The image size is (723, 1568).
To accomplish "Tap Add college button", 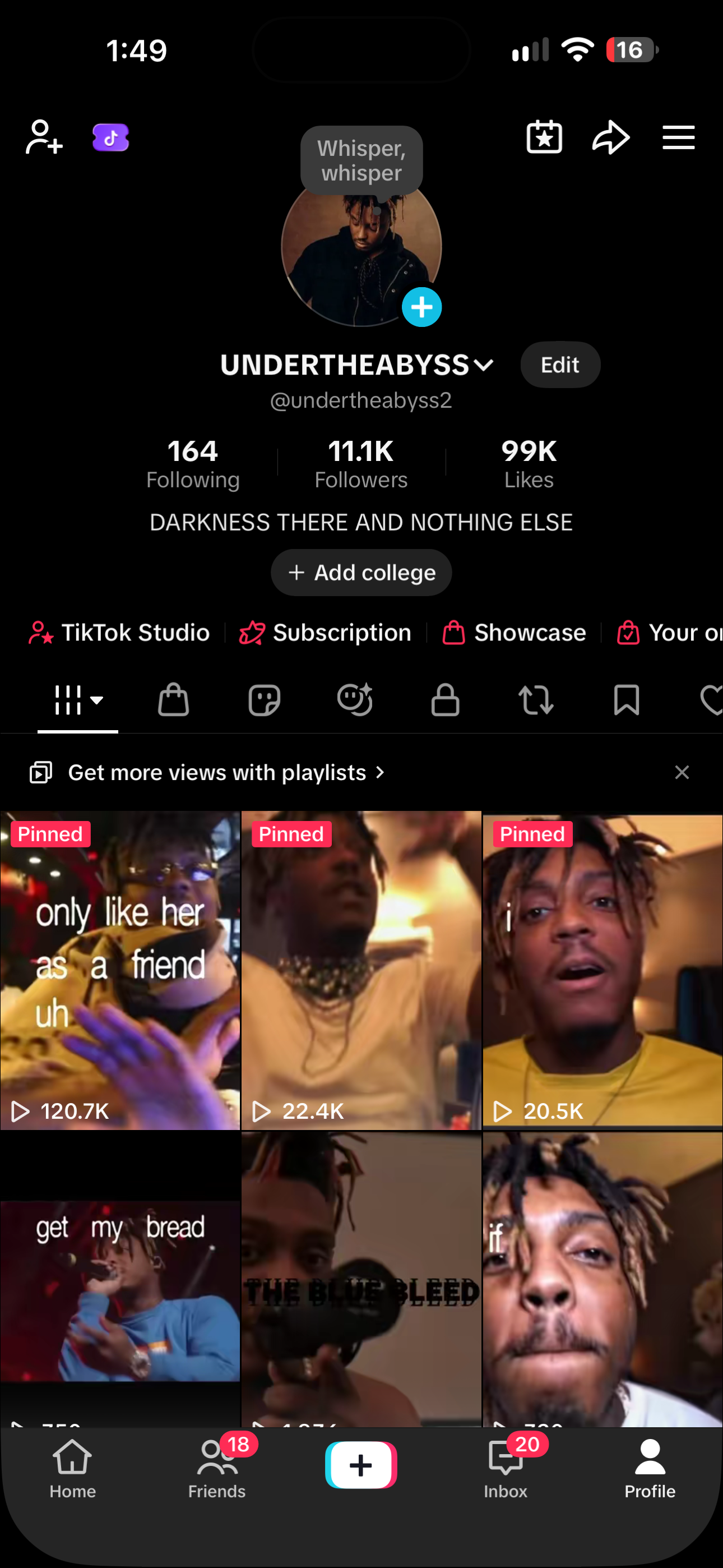I will click(361, 572).
